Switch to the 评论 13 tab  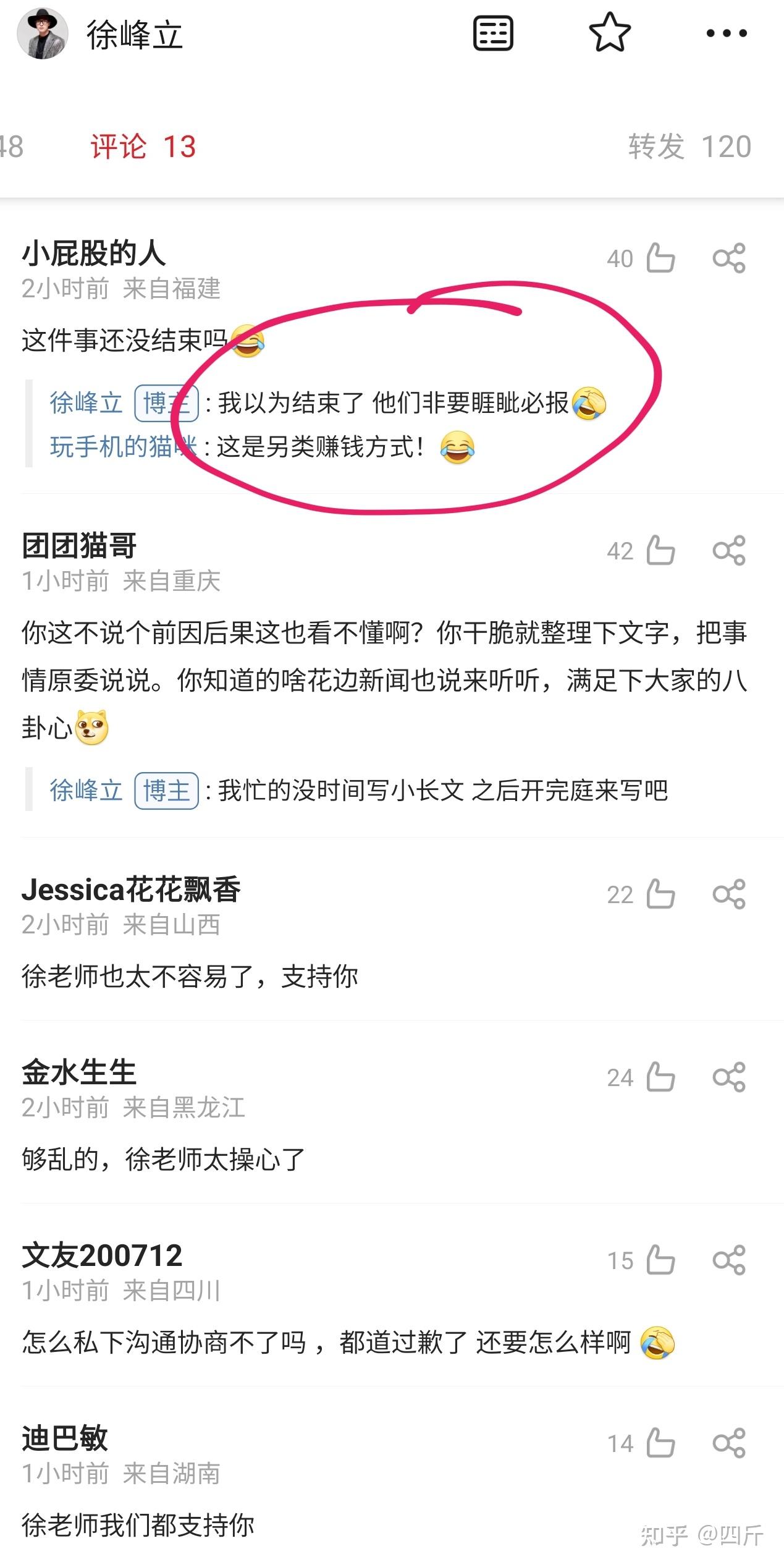143,147
